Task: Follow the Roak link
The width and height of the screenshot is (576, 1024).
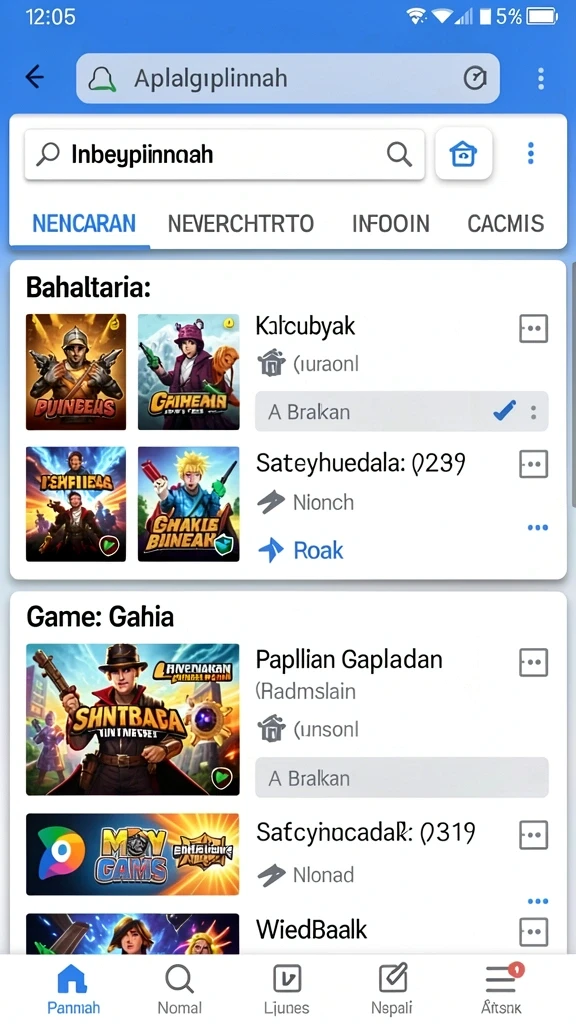Action: (301, 551)
